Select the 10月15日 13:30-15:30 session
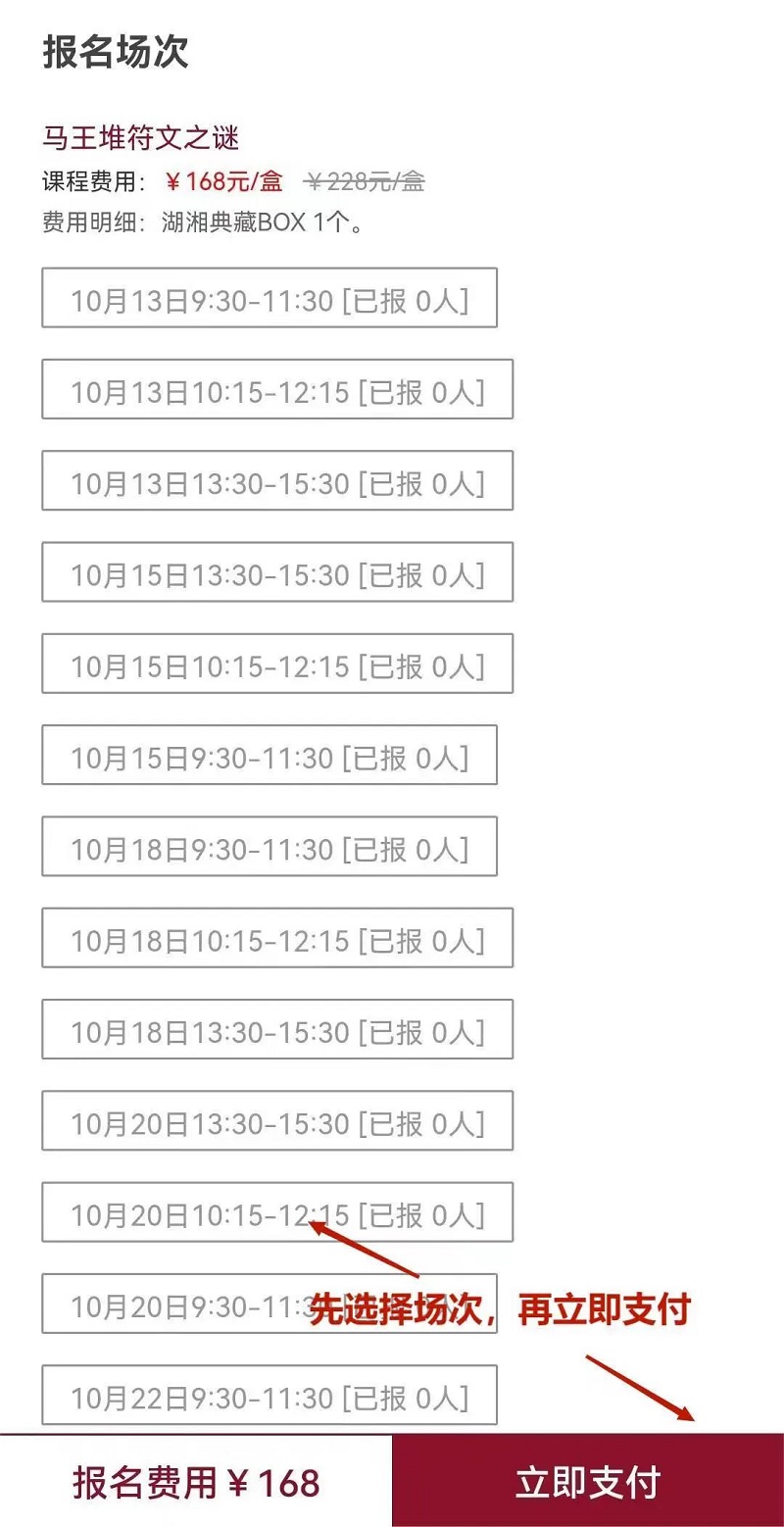The height and width of the screenshot is (1527, 784). coord(276,572)
